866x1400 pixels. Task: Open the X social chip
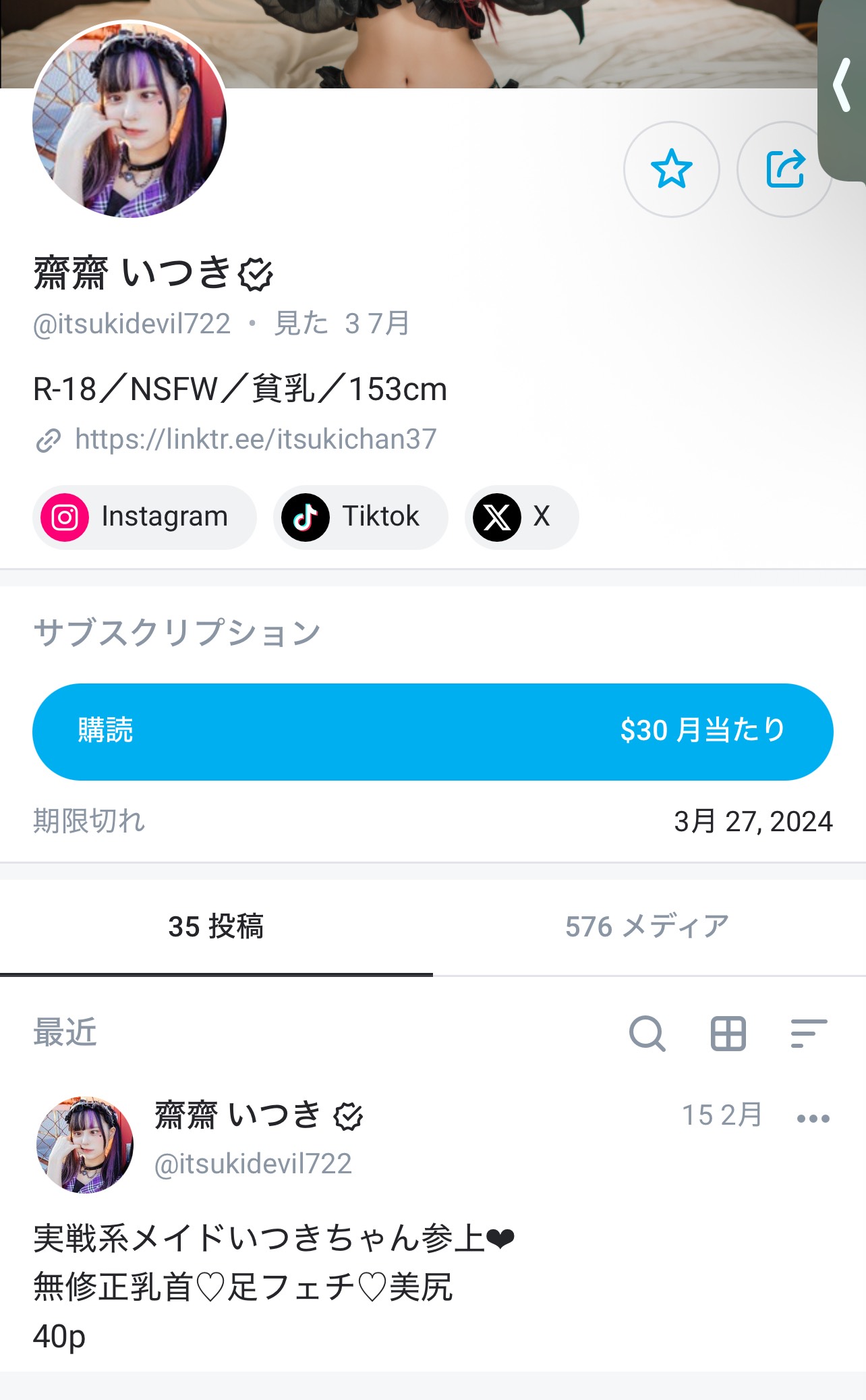pyautogui.click(x=521, y=517)
